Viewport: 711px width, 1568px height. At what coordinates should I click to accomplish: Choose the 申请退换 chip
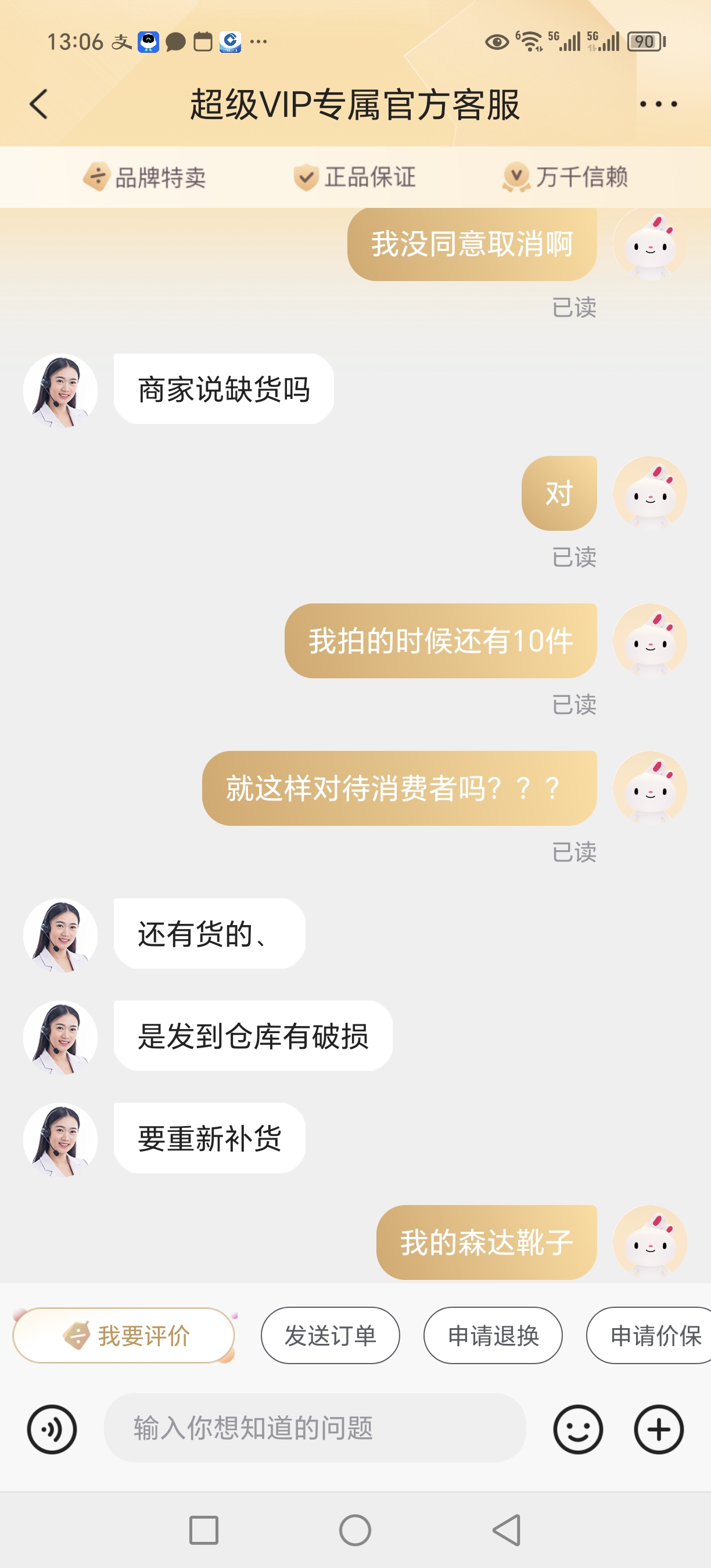493,1336
